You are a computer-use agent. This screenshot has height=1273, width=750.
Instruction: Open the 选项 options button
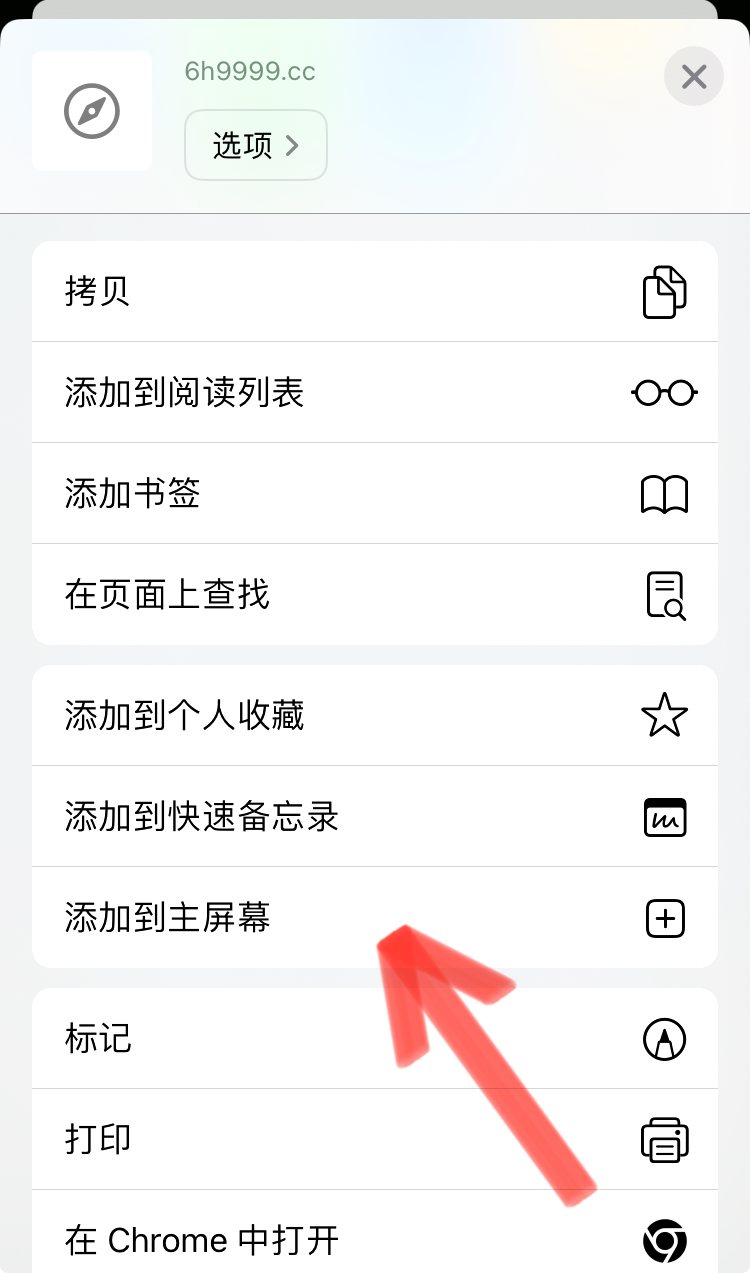[256, 146]
